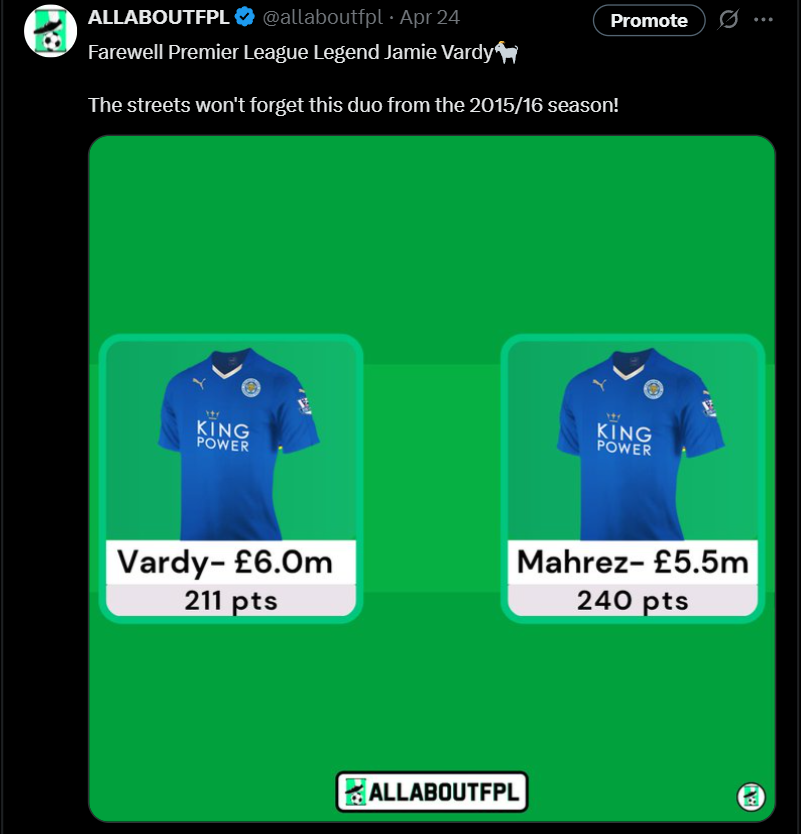
Task: Open the Grok explain icon
Action: pos(729,20)
